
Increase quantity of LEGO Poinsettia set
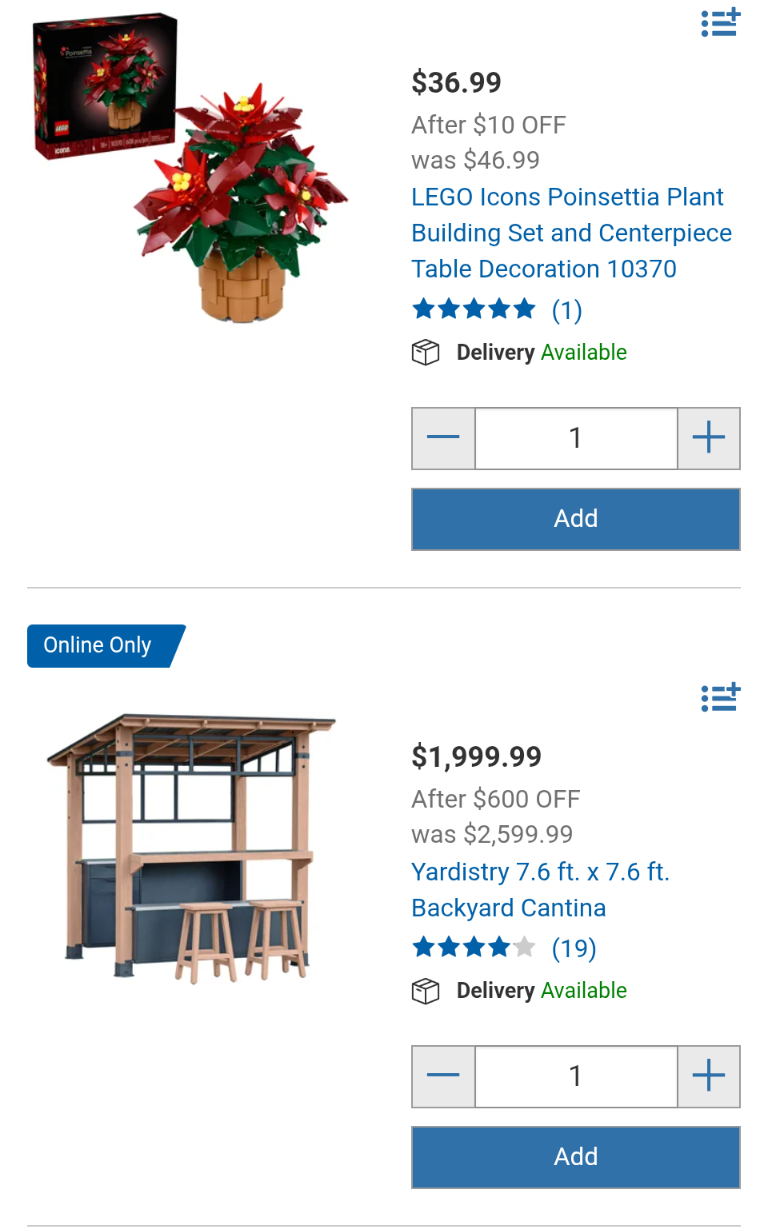pos(708,438)
